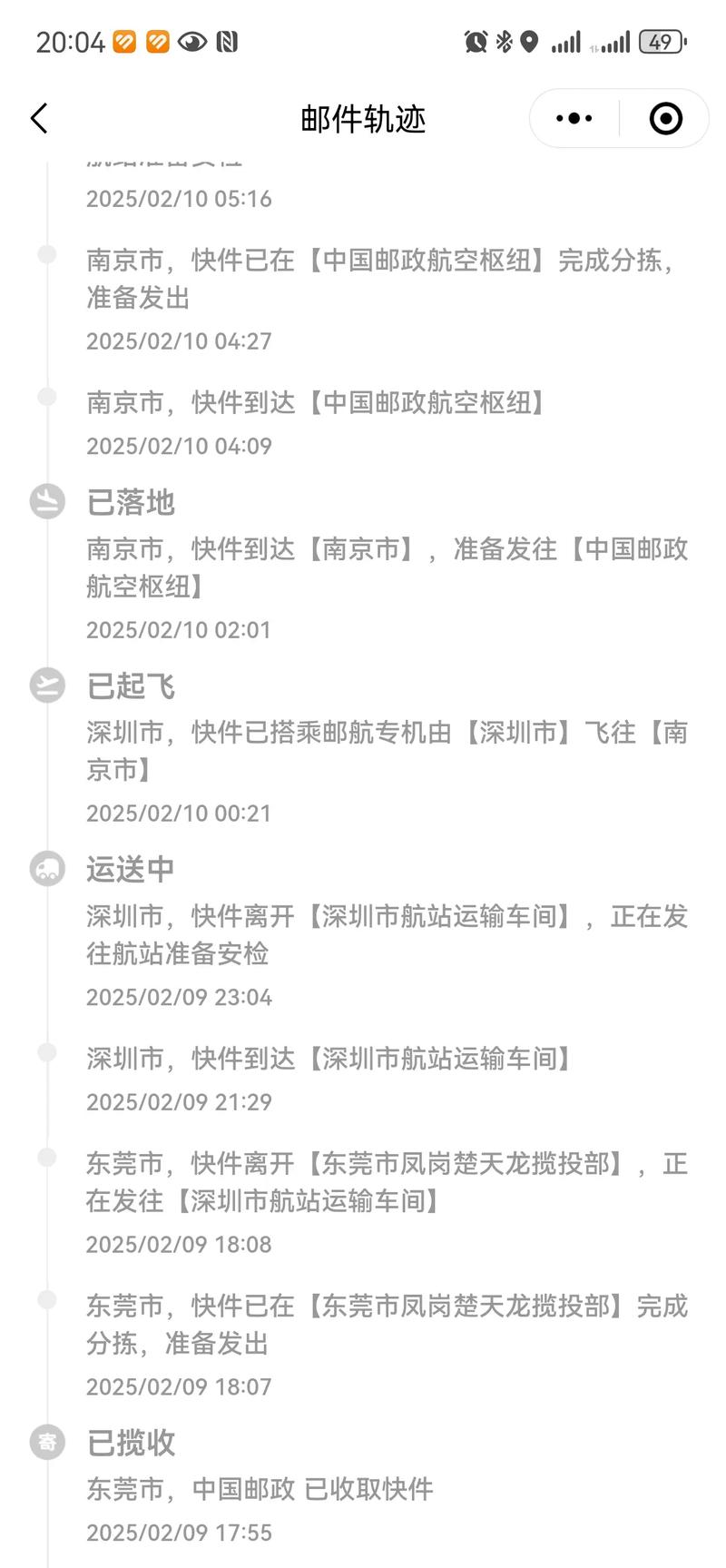726x1568 pixels.
Task: Toggle location services icon in status bar
Action: [x=529, y=41]
